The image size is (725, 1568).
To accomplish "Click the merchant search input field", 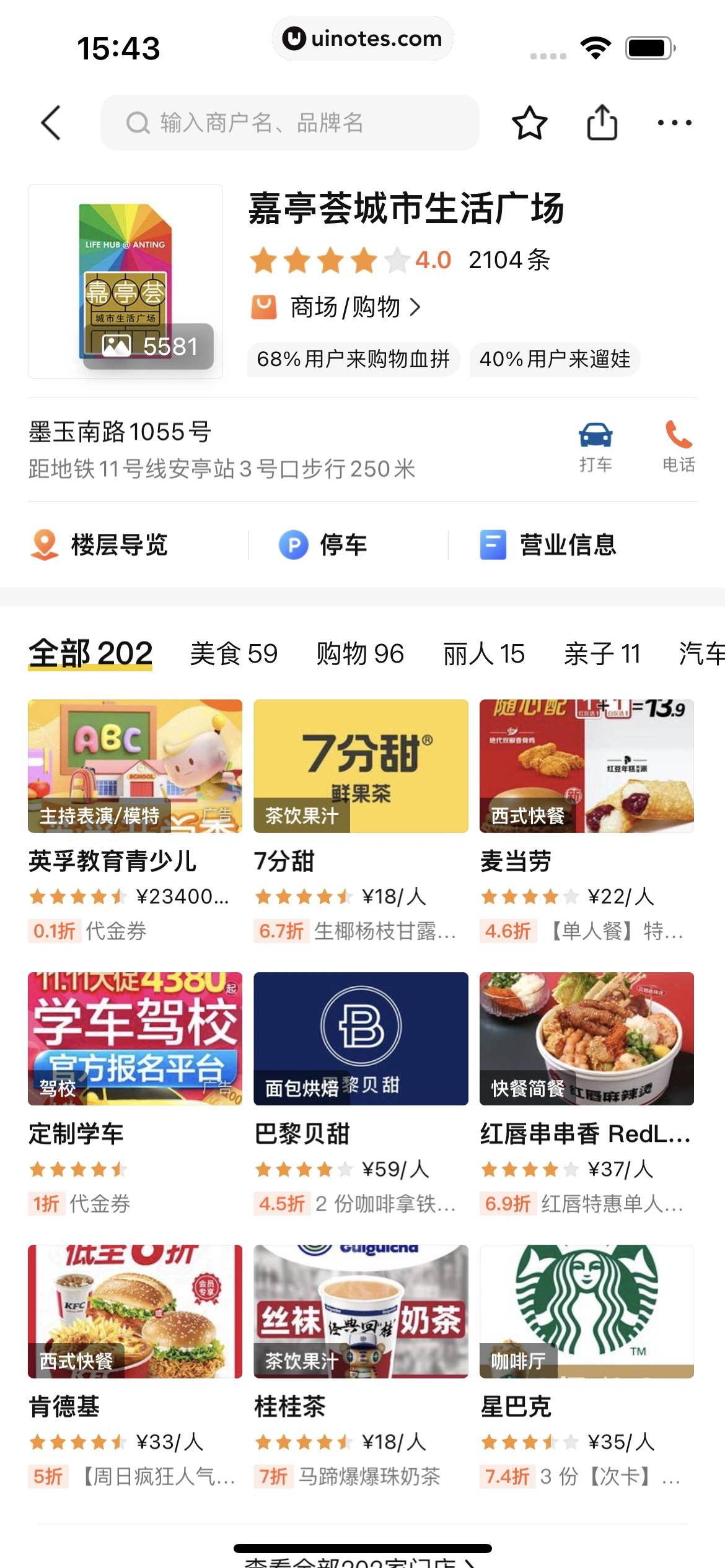I will click(290, 123).
